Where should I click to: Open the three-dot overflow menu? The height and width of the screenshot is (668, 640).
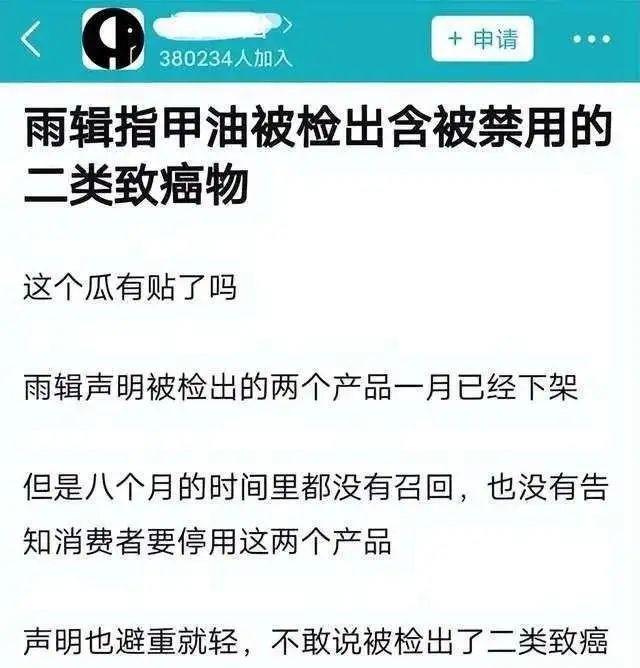(592, 40)
